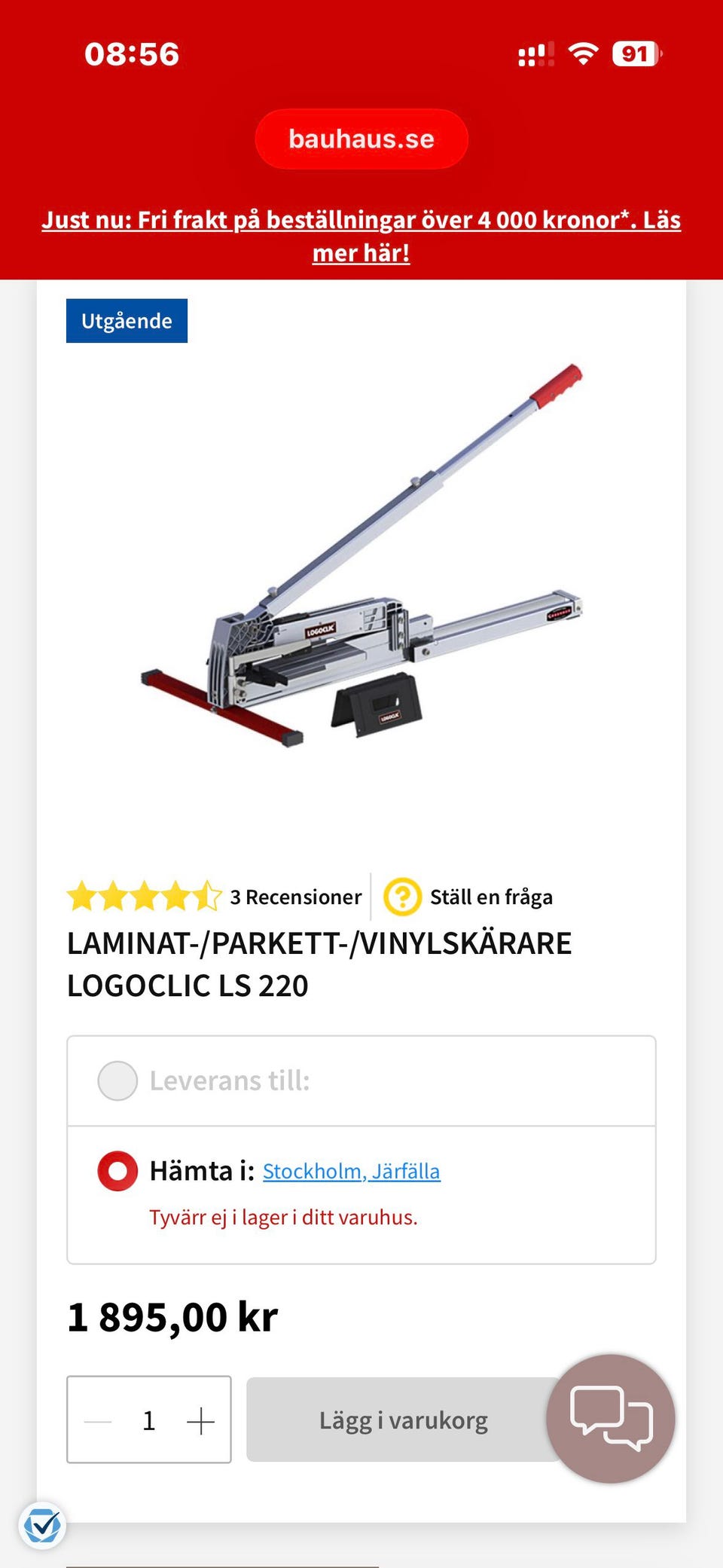Open the chat support bubble
Screen dimensions: 723x1568
(611, 1419)
